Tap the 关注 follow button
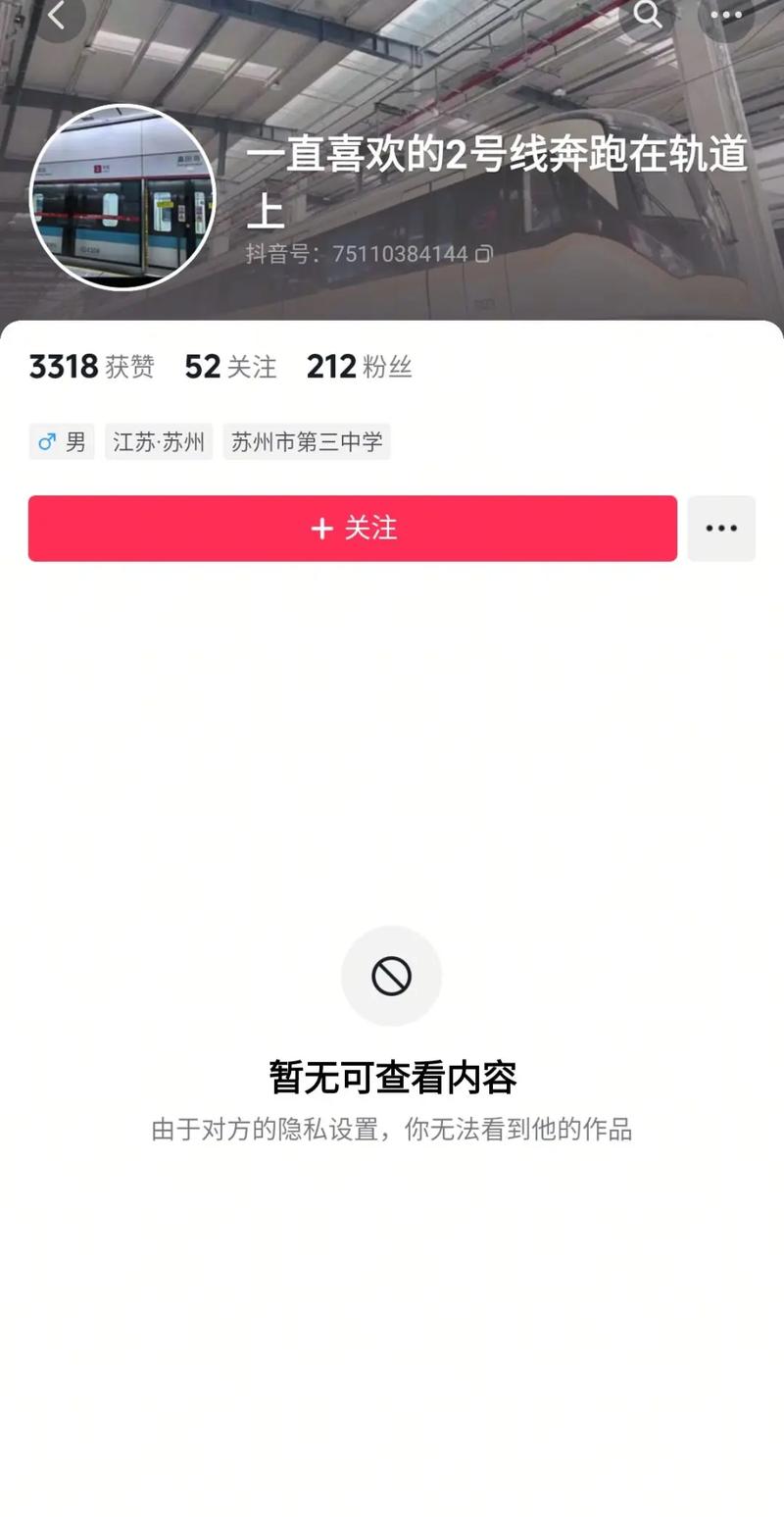Screen dimensions: 784x1517 (x=352, y=529)
